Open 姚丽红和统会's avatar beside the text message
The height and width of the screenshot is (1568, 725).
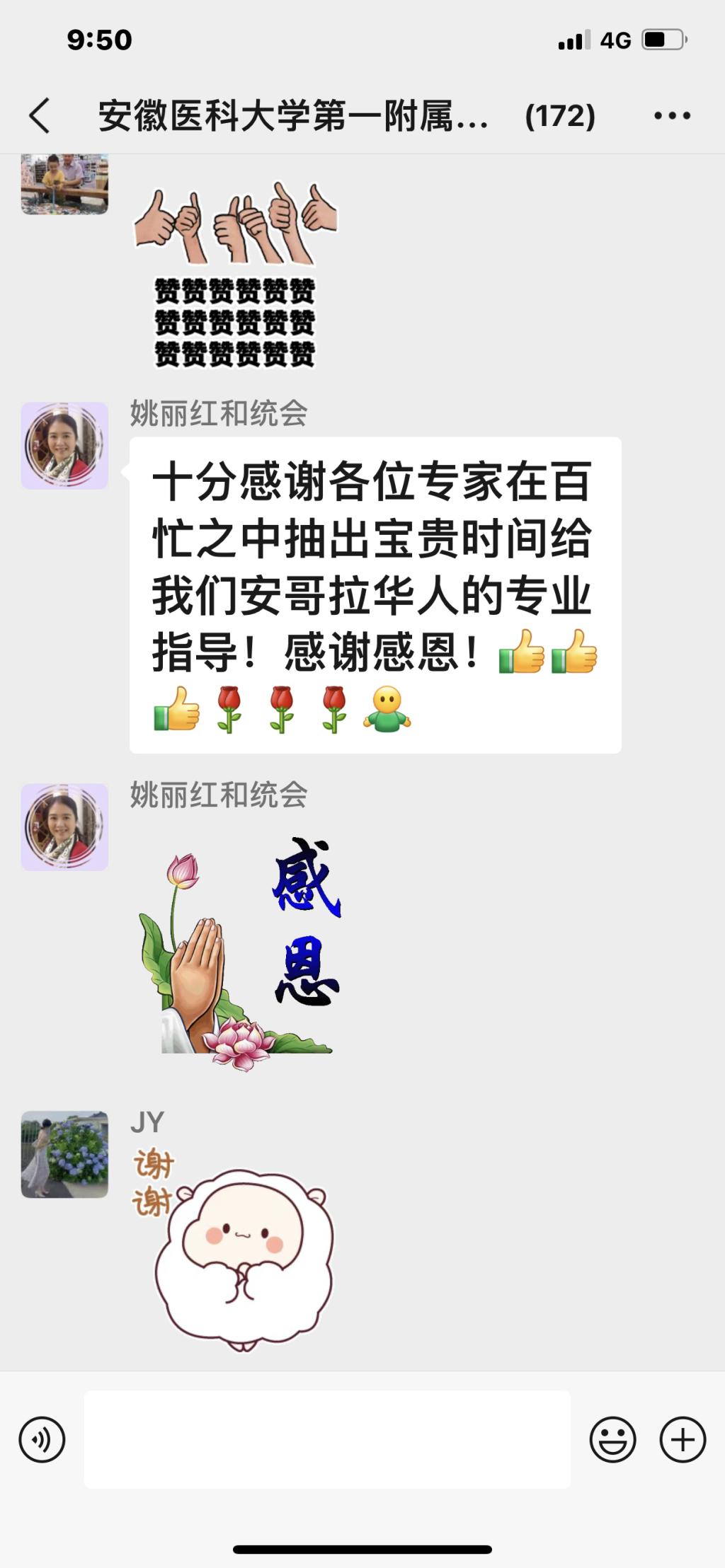point(64,446)
